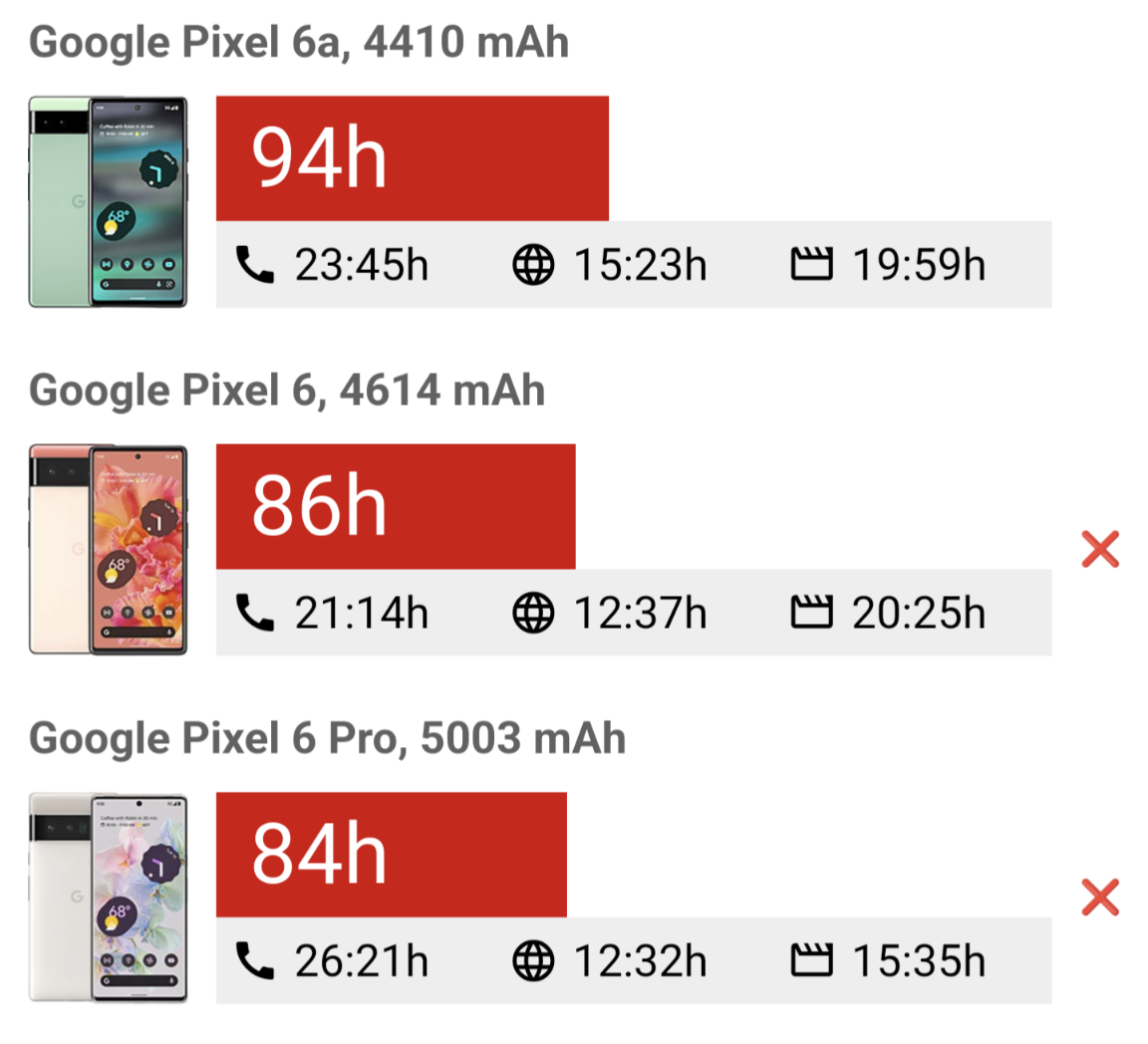
Task: Open the Google Pixel 6a phone image
Action: point(109,201)
